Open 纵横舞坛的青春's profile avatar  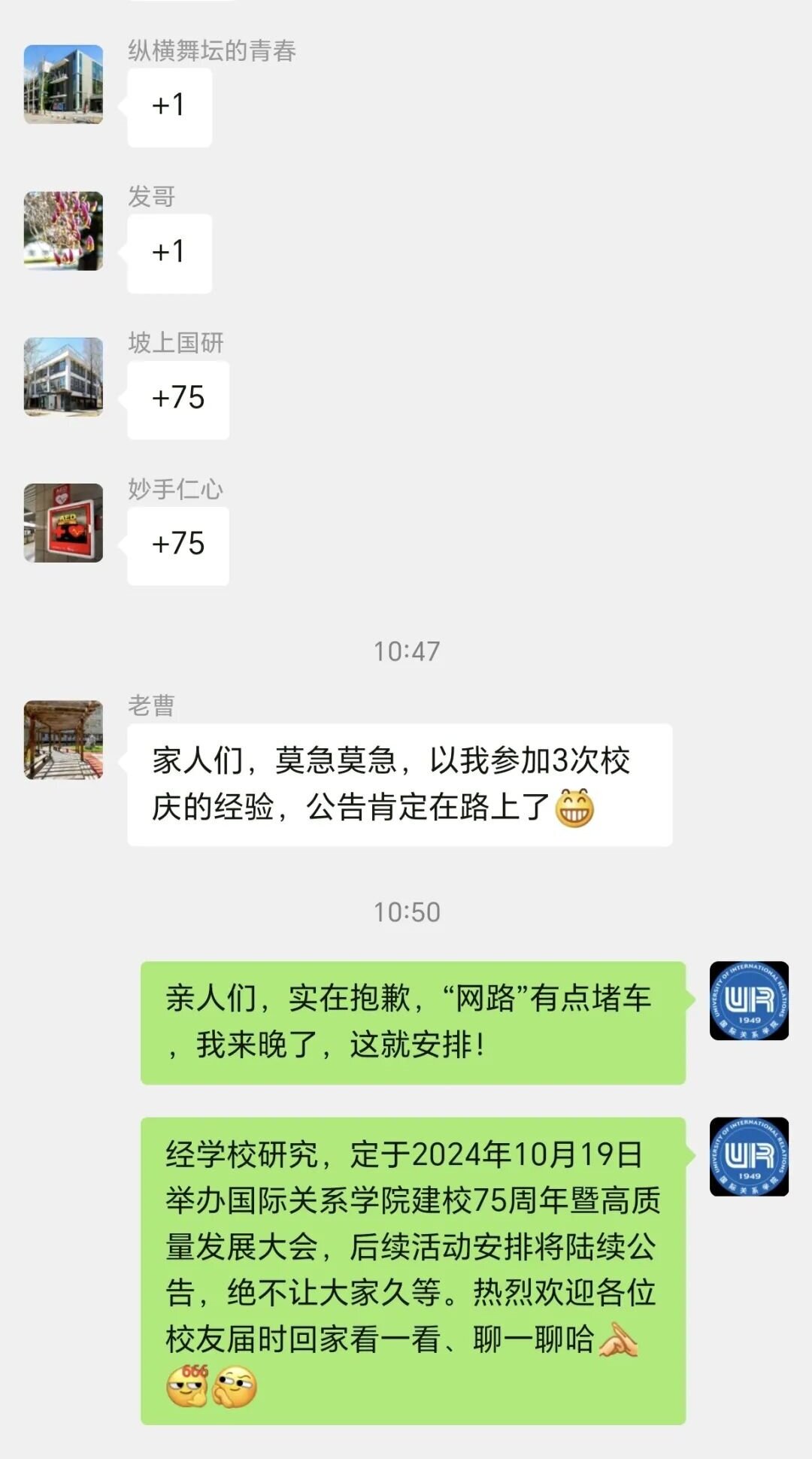tap(63, 84)
